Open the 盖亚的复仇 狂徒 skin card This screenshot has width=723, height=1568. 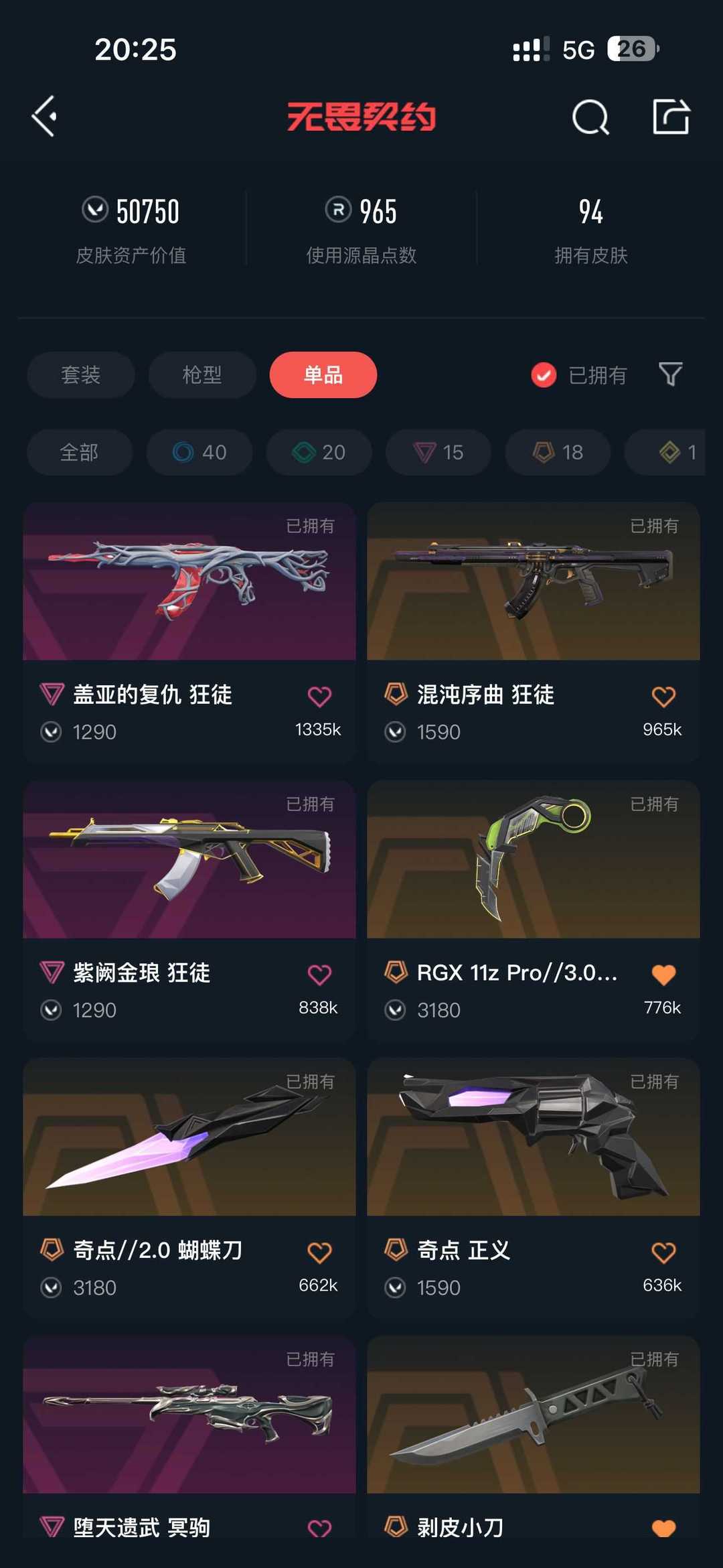point(189,633)
